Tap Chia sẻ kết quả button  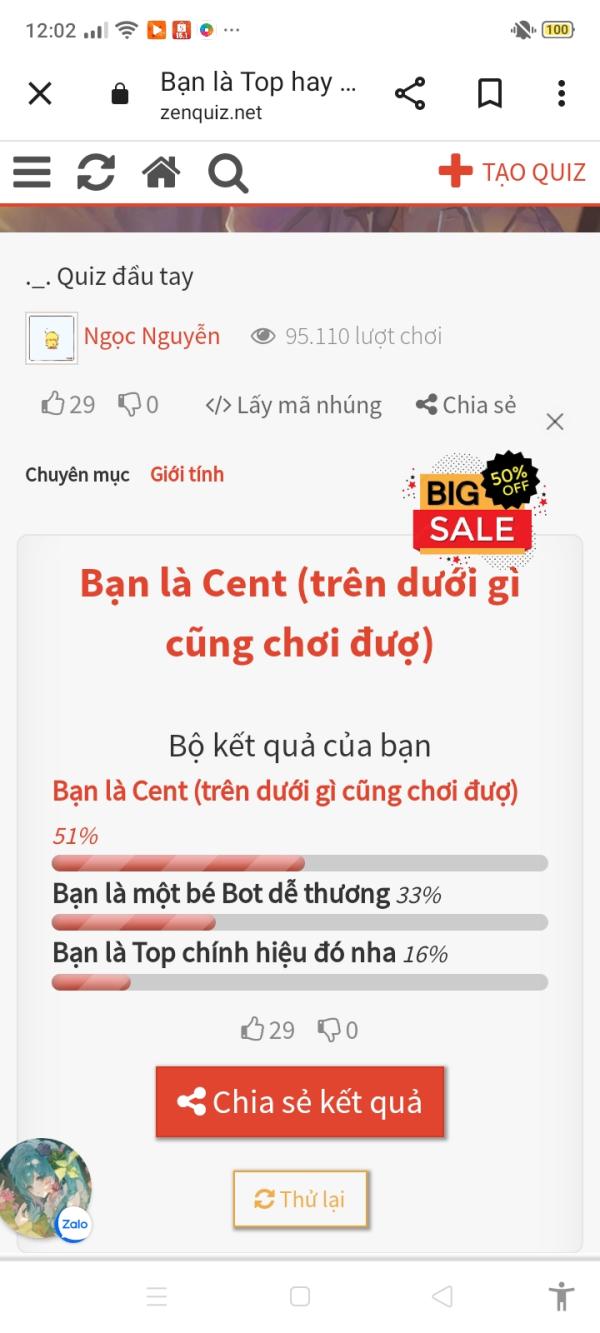tap(300, 1102)
